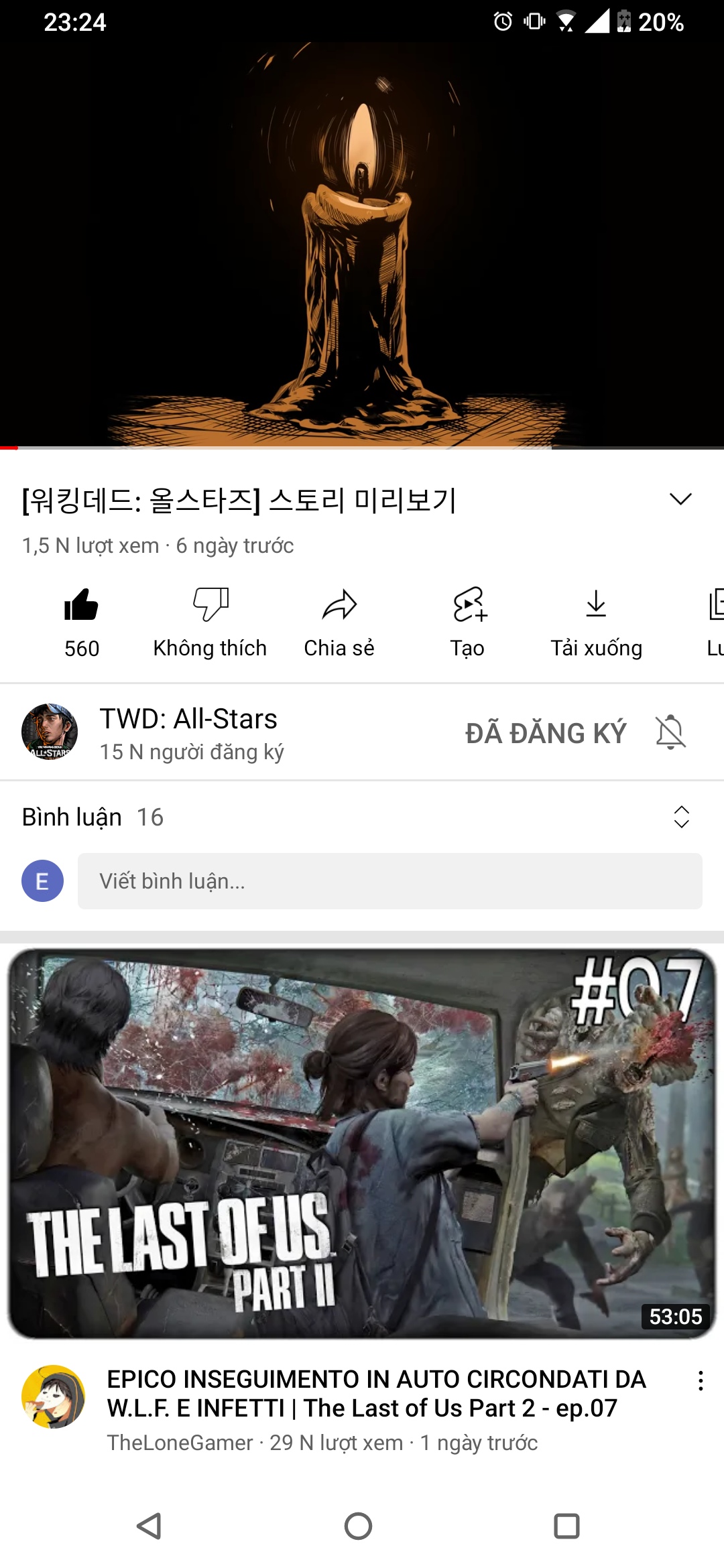Image resolution: width=724 pixels, height=1568 pixels.
Task: Toggle the notification bell for TWD: All-Stars
Action: (670, 732)
